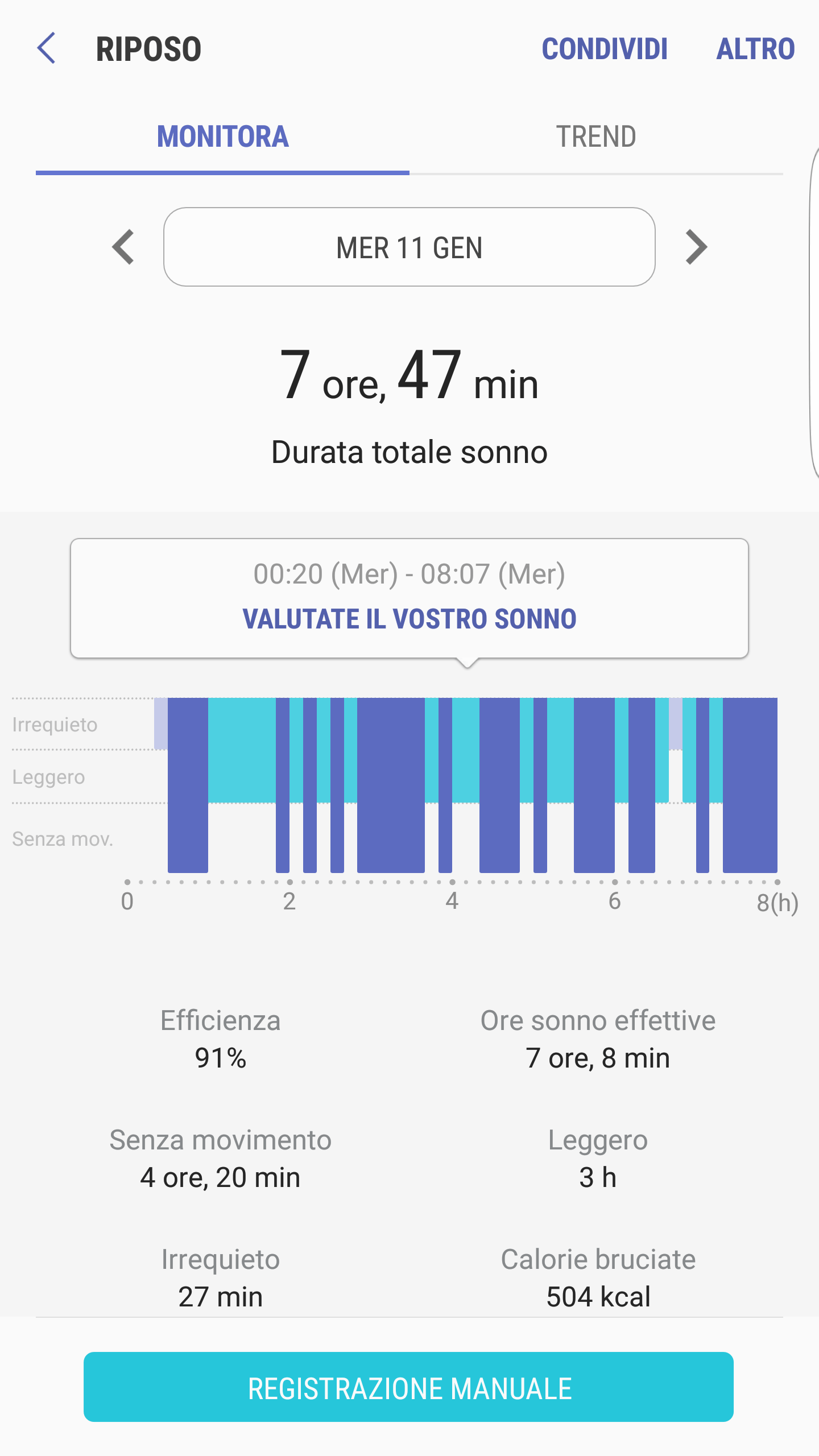819x1456 pixels.
Task: Go back from the Riposo screen
Action: [47, 48]
